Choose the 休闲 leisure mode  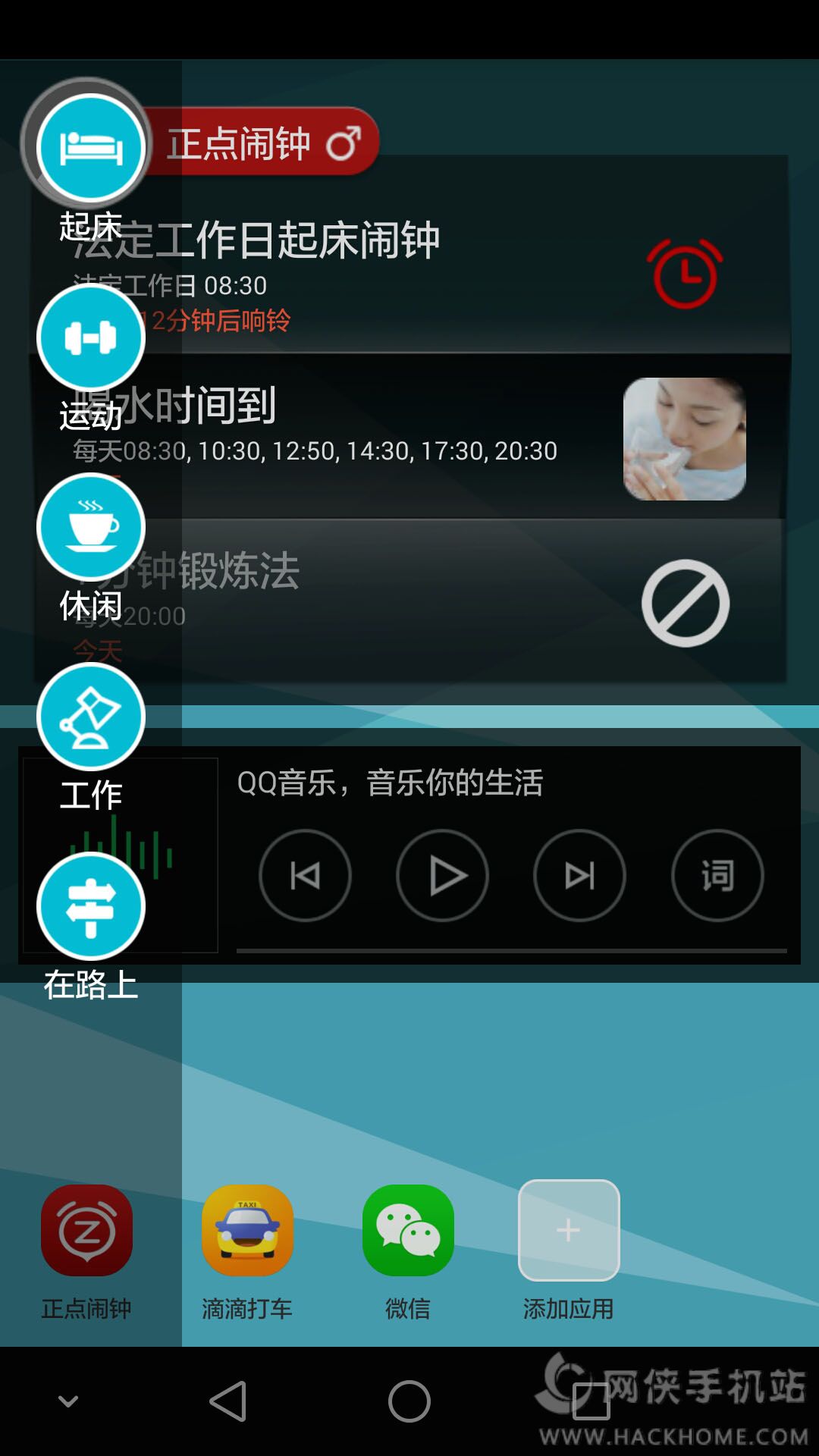(x=91, y=527)
